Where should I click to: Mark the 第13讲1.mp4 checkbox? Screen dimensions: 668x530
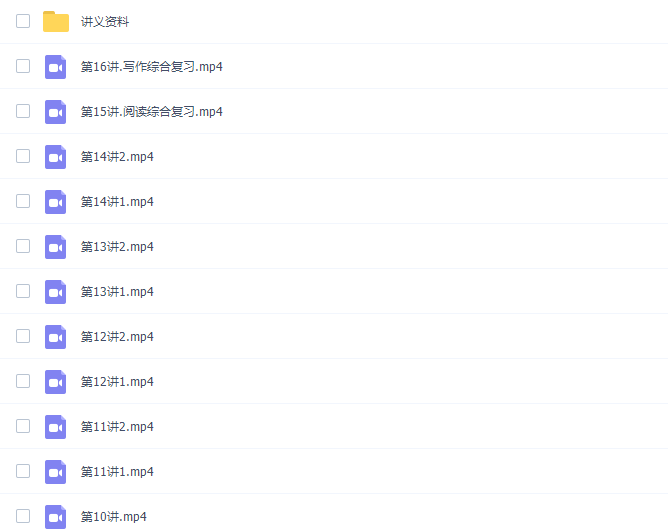point(23,291)
